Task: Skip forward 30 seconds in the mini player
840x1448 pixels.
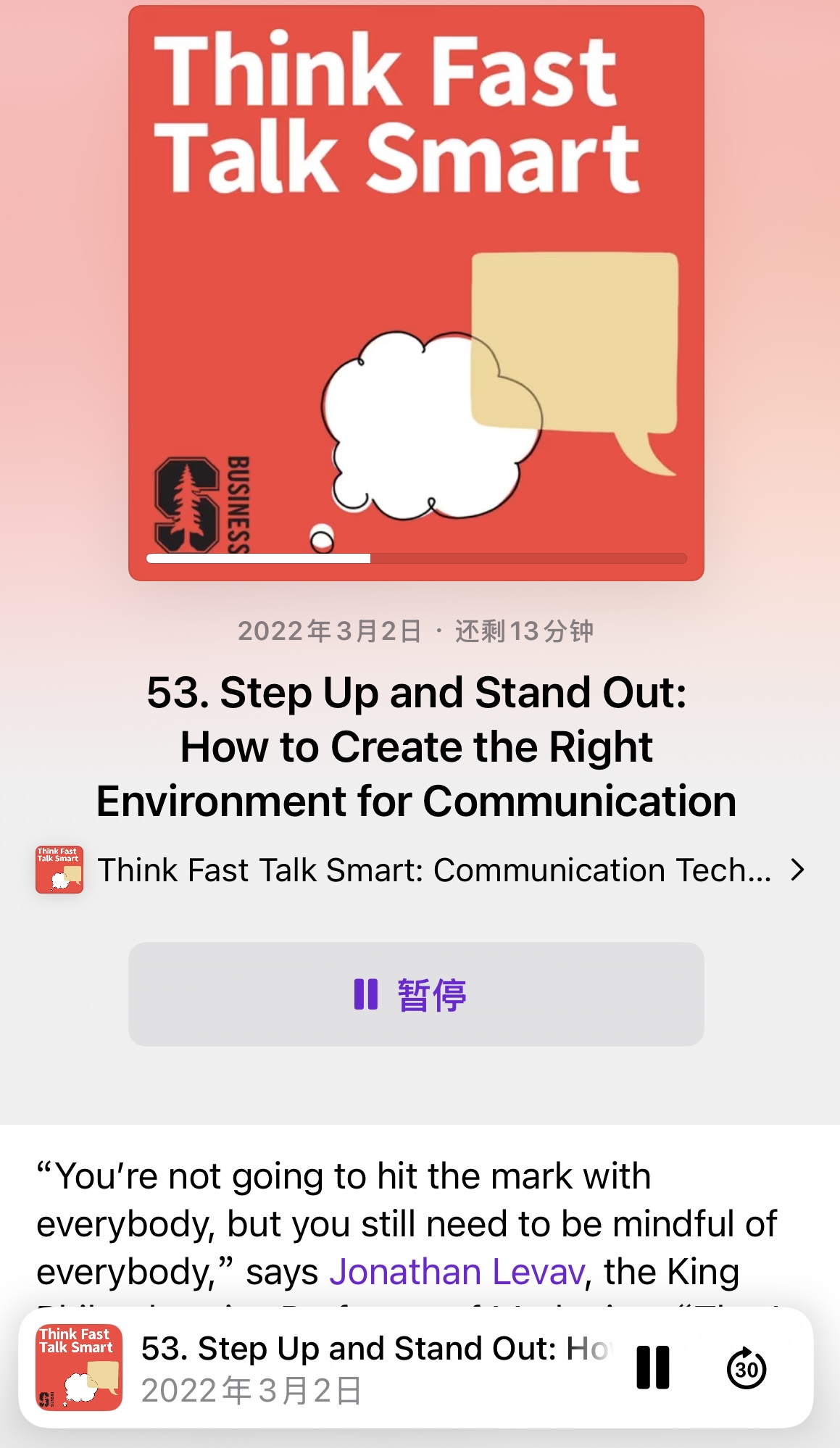Action: [x=747, y=1368]
